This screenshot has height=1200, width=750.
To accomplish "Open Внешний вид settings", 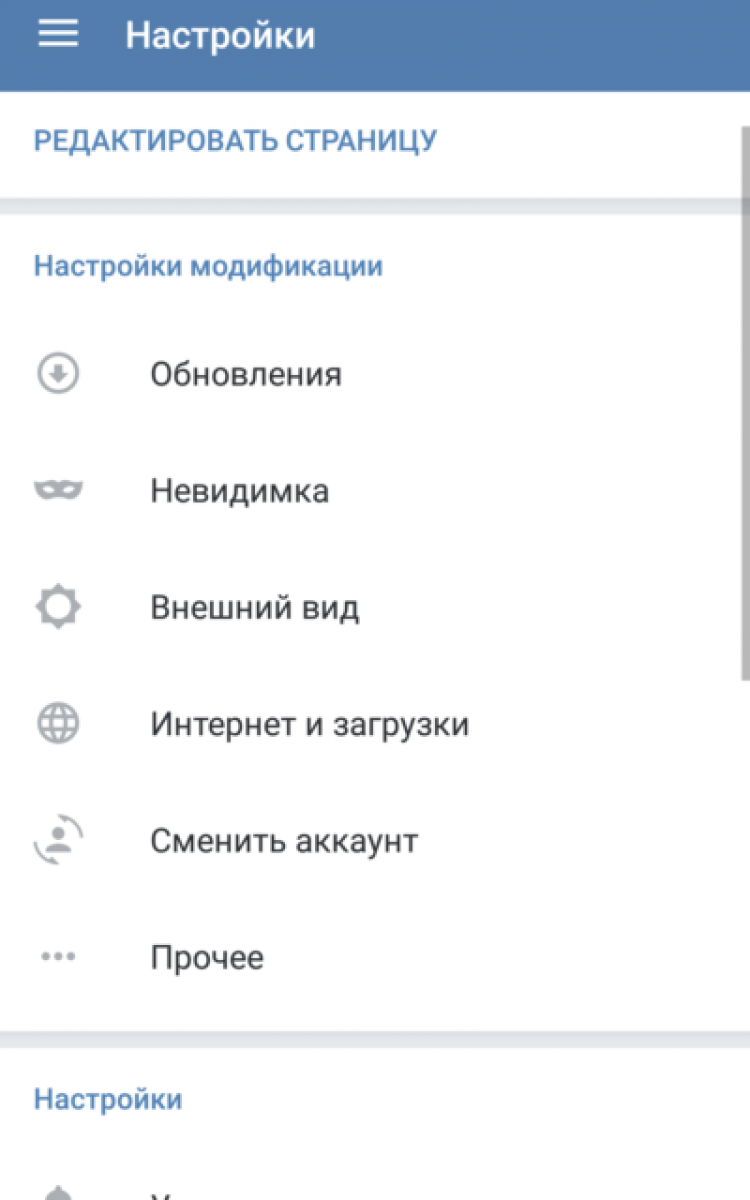I will (x=255, y=608).
